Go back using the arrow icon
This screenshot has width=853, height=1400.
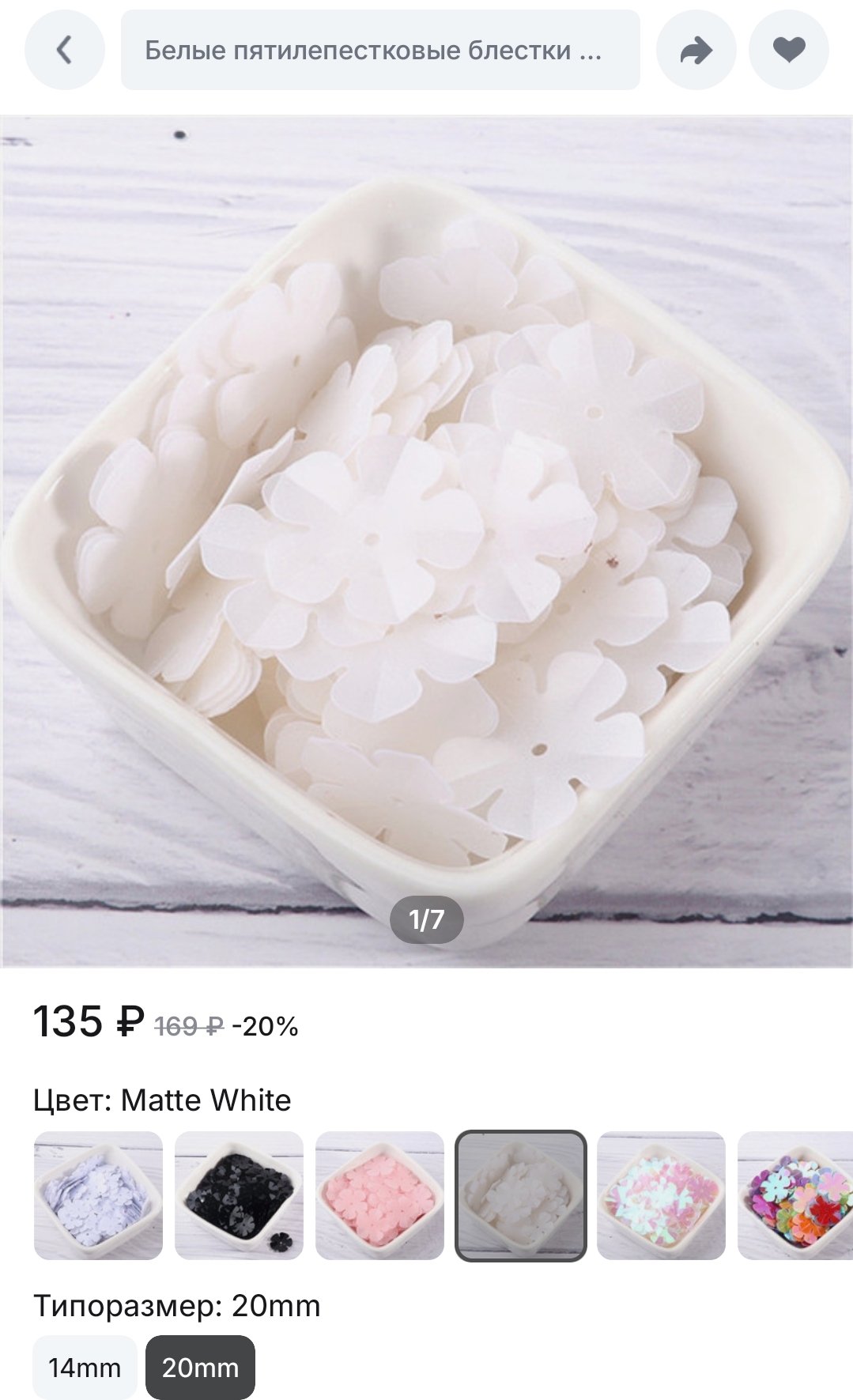coord(65,51)
